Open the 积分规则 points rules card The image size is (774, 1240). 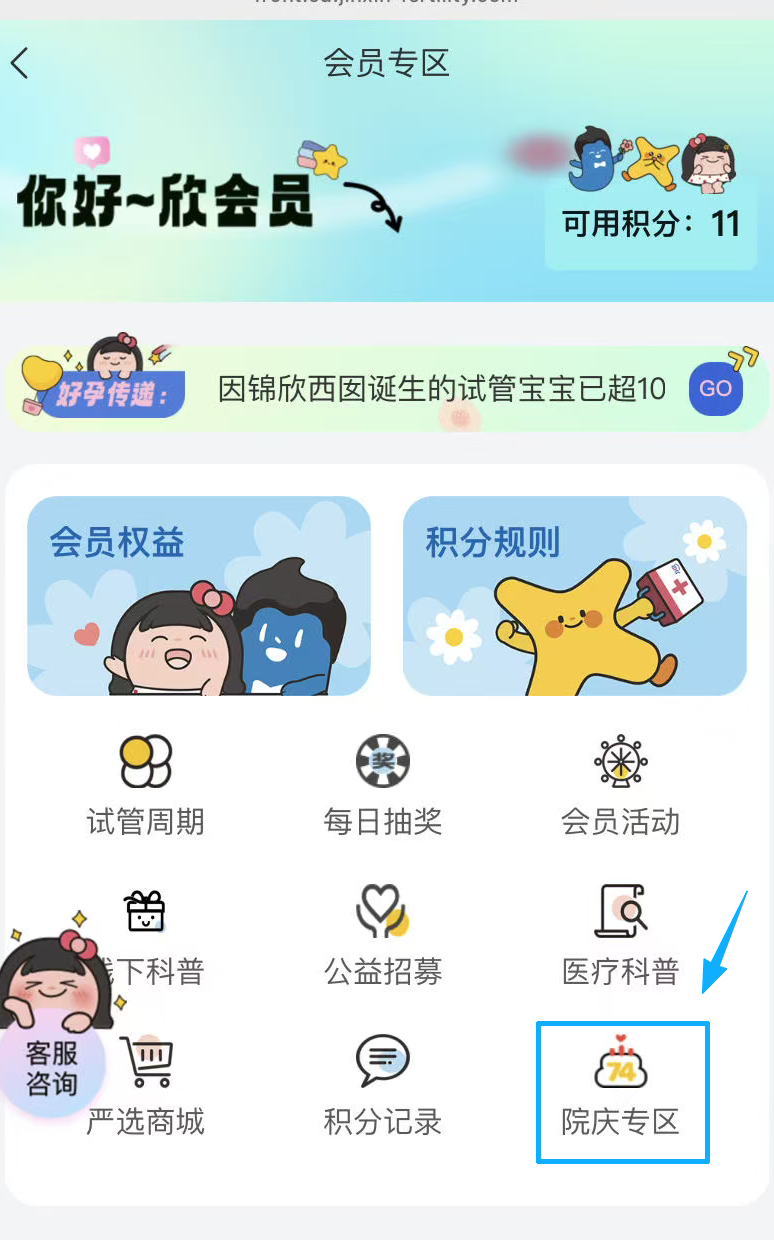point(575,596)
